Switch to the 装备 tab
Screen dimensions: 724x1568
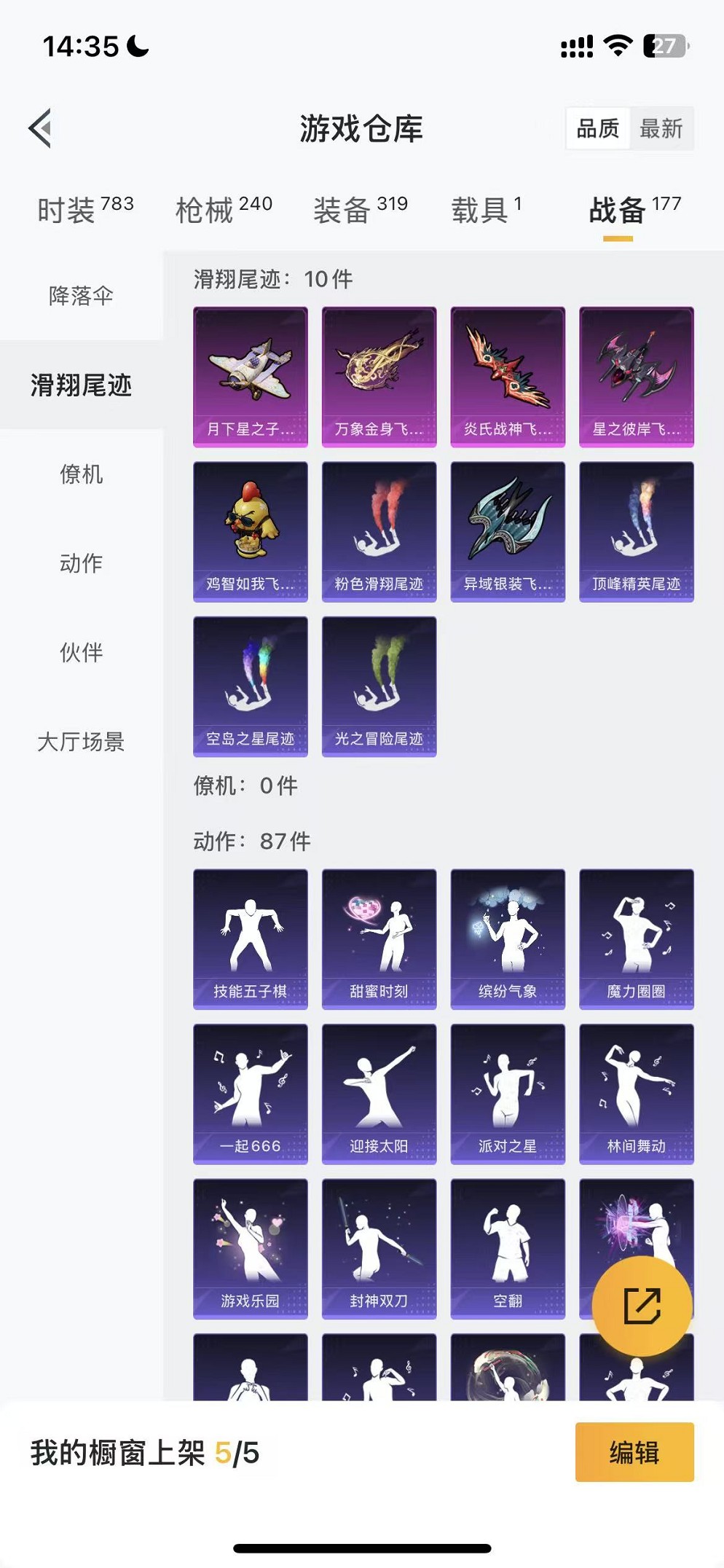[360, 210]
